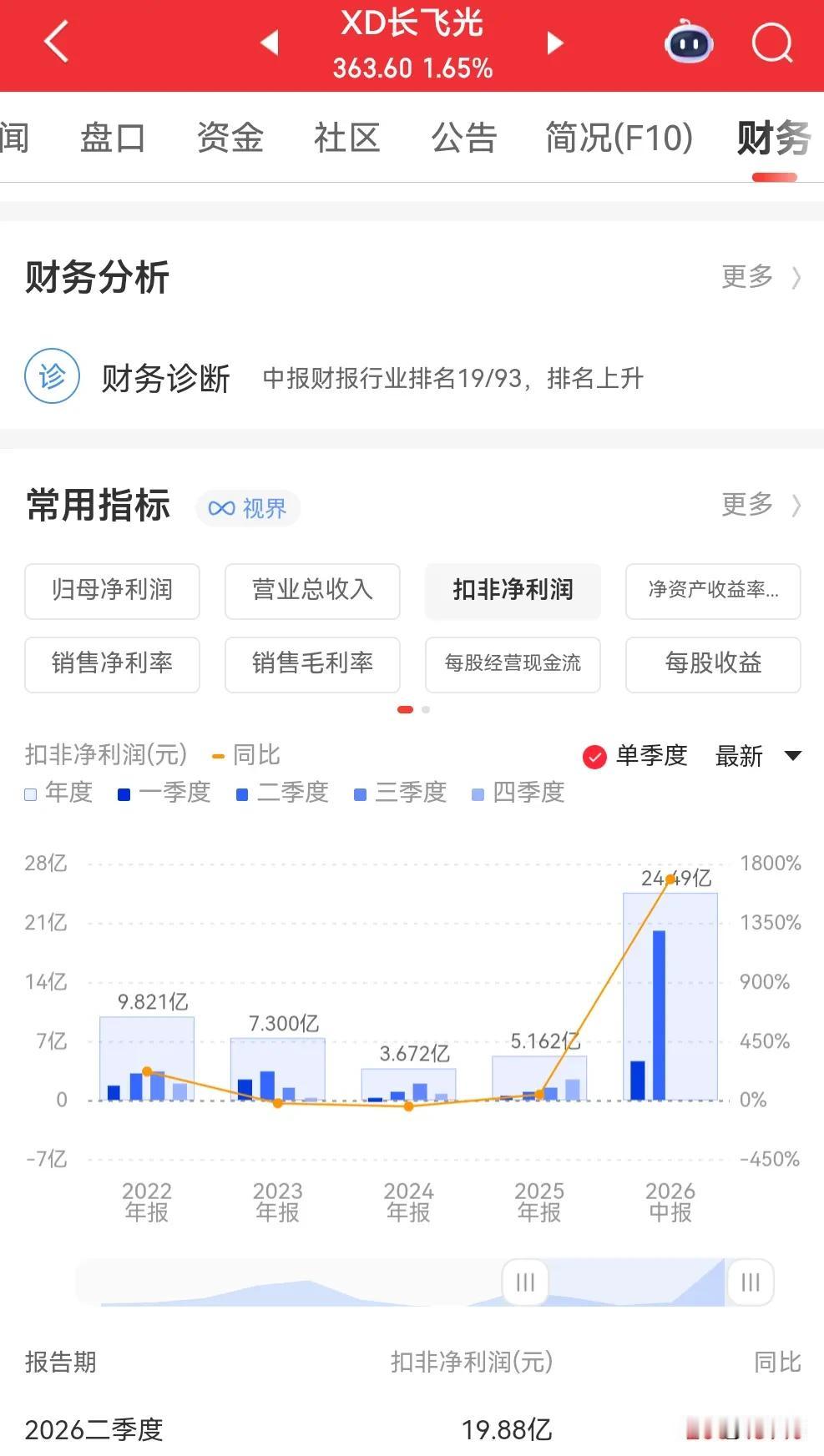Open the 公告 tab
Image resolution: width=824 pixels, height=1456 pixels.
464,138
